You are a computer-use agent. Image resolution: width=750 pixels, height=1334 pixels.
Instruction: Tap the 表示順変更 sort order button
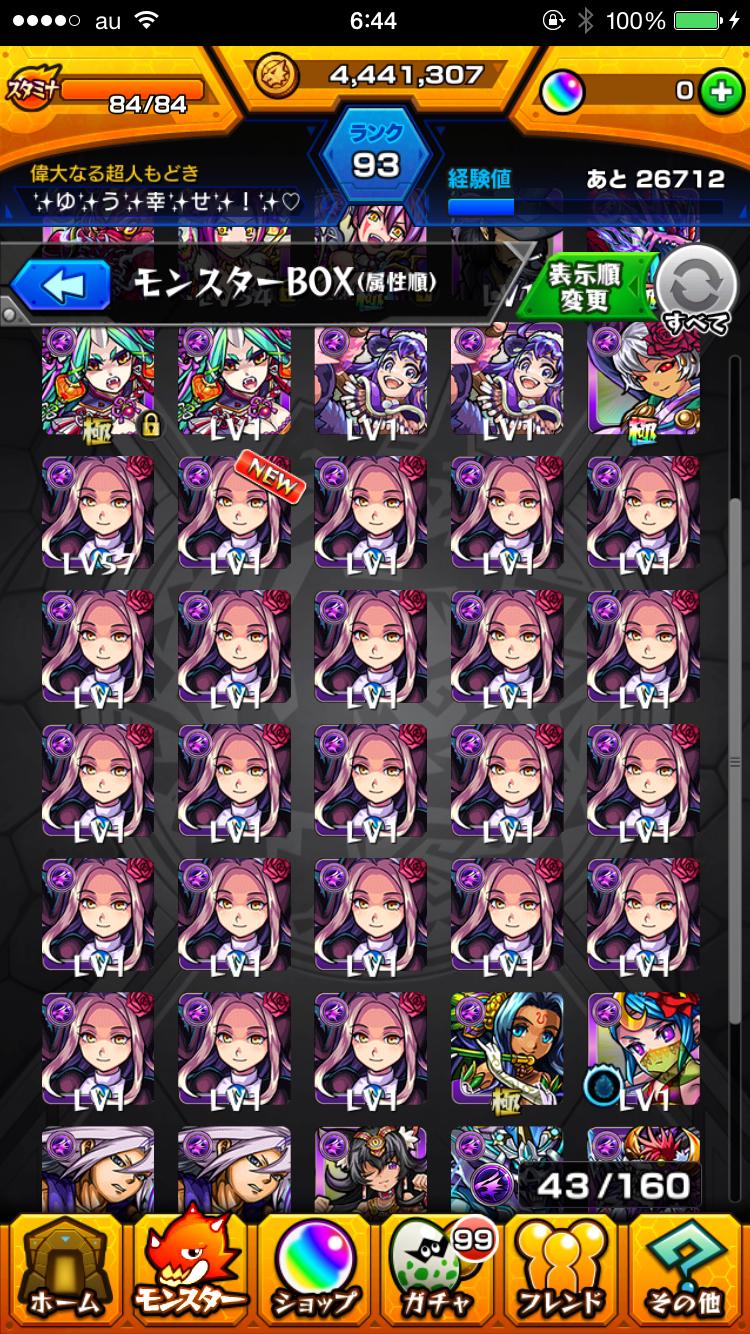(x=586, y=286)
